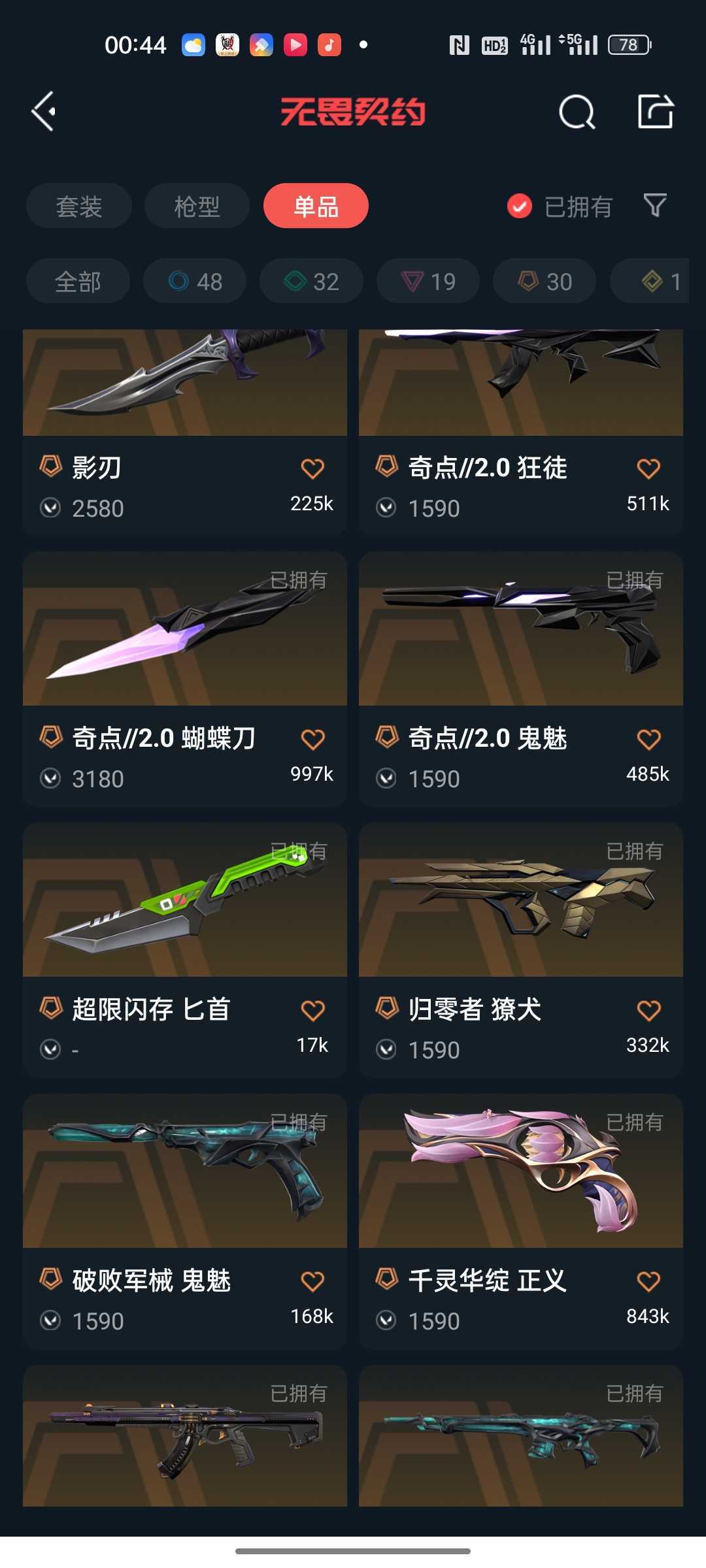The image size is (706, 1568).
Task: Favorite 奇点//2.0 狂徒 with the heart
Action: [x=648, y=468]
